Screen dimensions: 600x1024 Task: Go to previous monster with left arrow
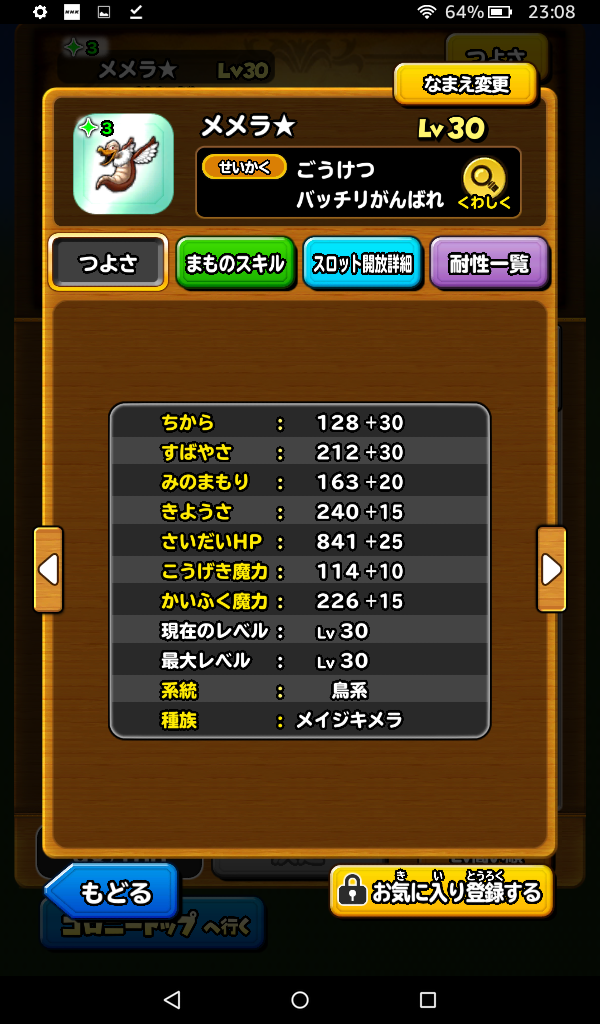point(48,569)
